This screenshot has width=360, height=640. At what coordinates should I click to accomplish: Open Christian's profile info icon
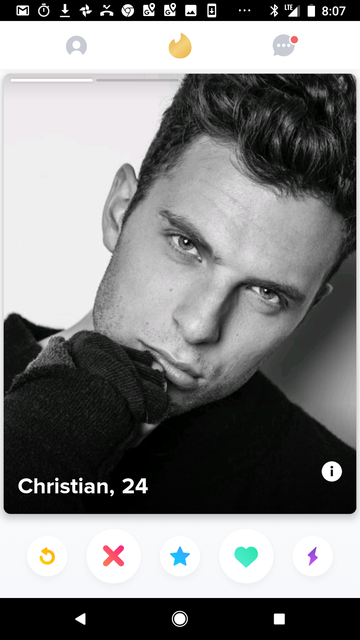[x=331, y=471]
